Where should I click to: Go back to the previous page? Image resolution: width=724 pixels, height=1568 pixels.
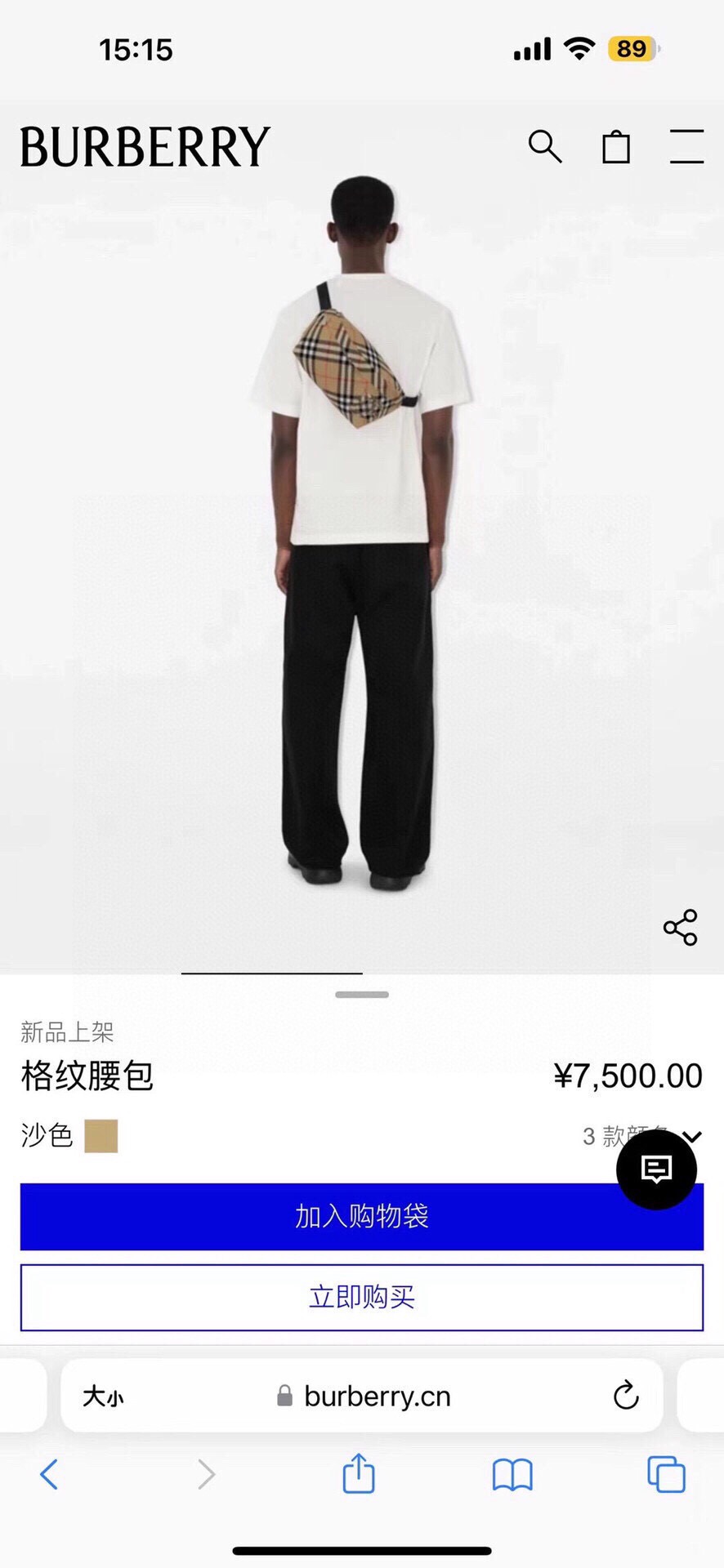pyautogui.click(x=49, y=1474)
